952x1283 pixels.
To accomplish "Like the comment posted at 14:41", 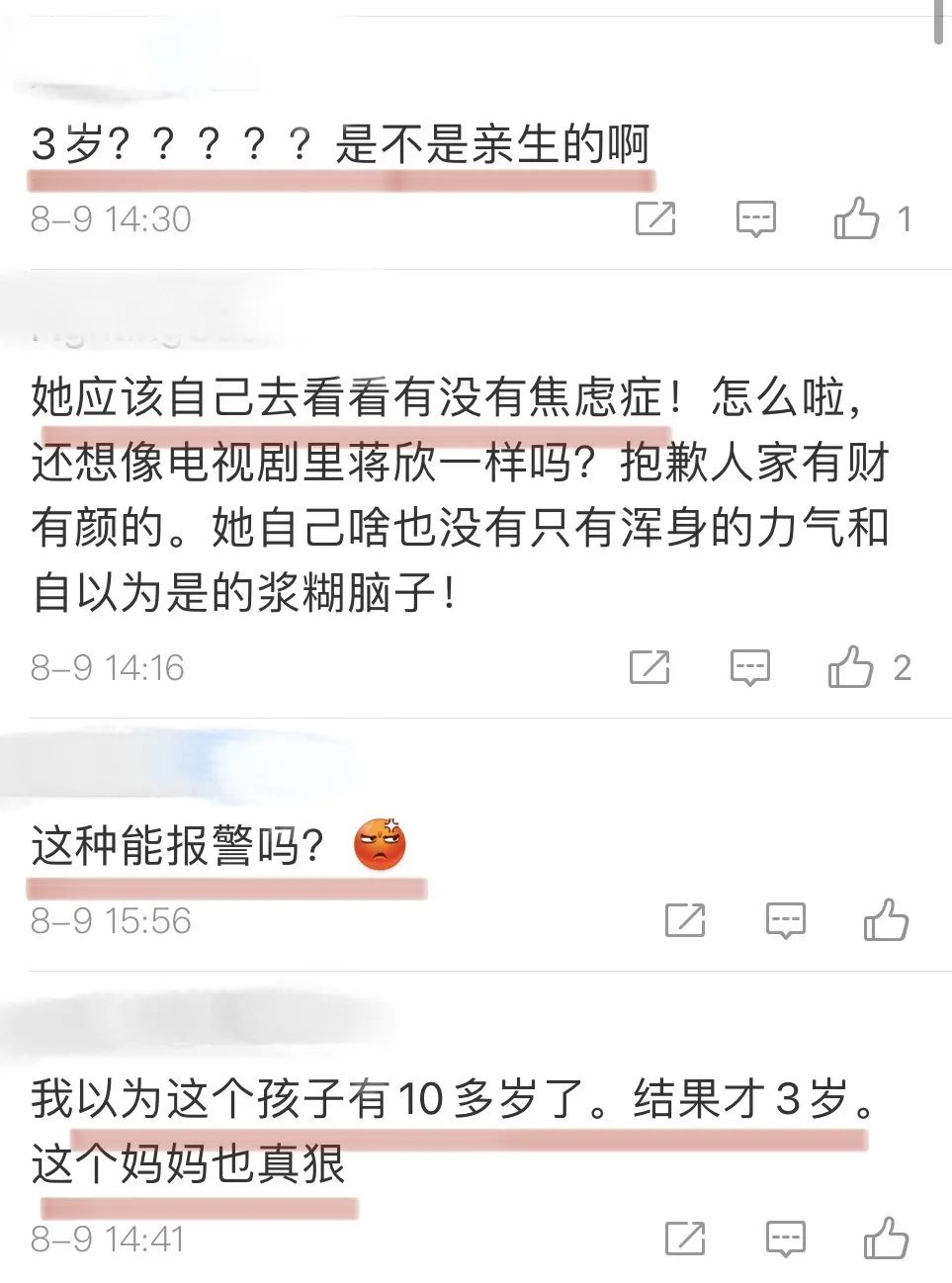I will [x=886, y=1238].
